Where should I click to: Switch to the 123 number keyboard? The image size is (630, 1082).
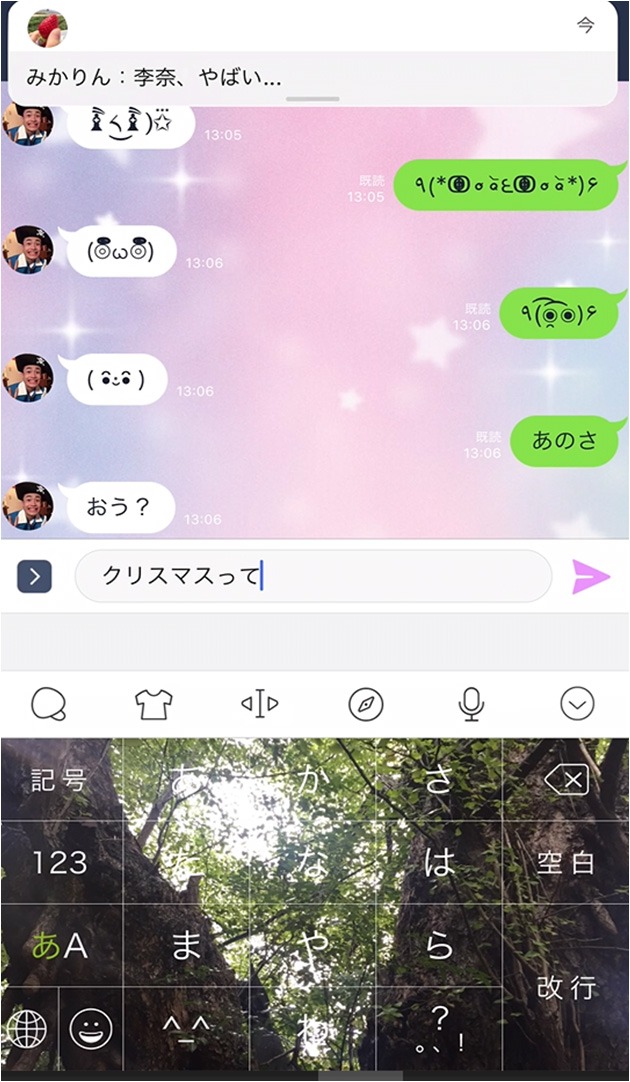click(60, 863)
